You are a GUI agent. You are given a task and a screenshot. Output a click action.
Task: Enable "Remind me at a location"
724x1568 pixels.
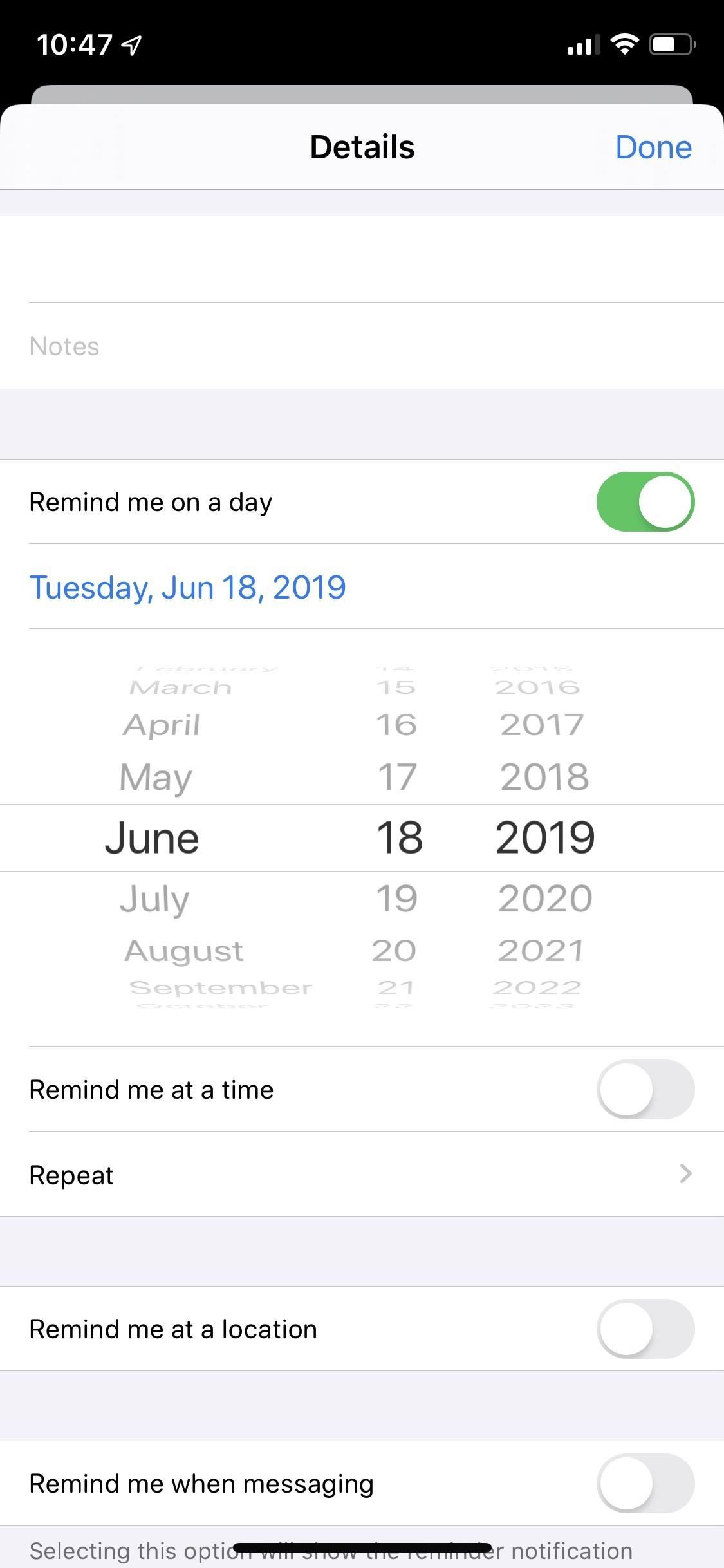click(x=645, y=1329)
